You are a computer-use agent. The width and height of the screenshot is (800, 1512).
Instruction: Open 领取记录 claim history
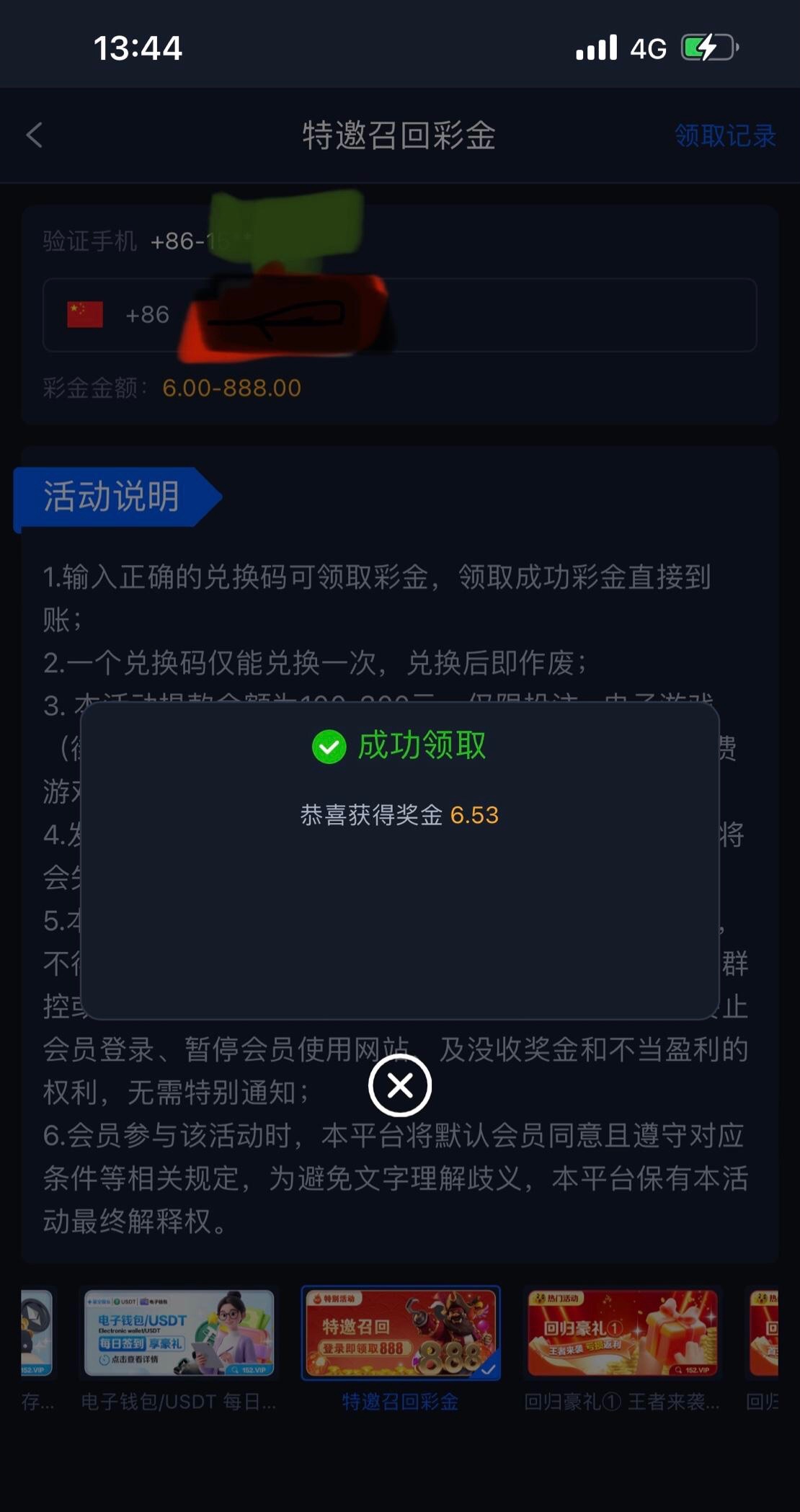(724, 135)
